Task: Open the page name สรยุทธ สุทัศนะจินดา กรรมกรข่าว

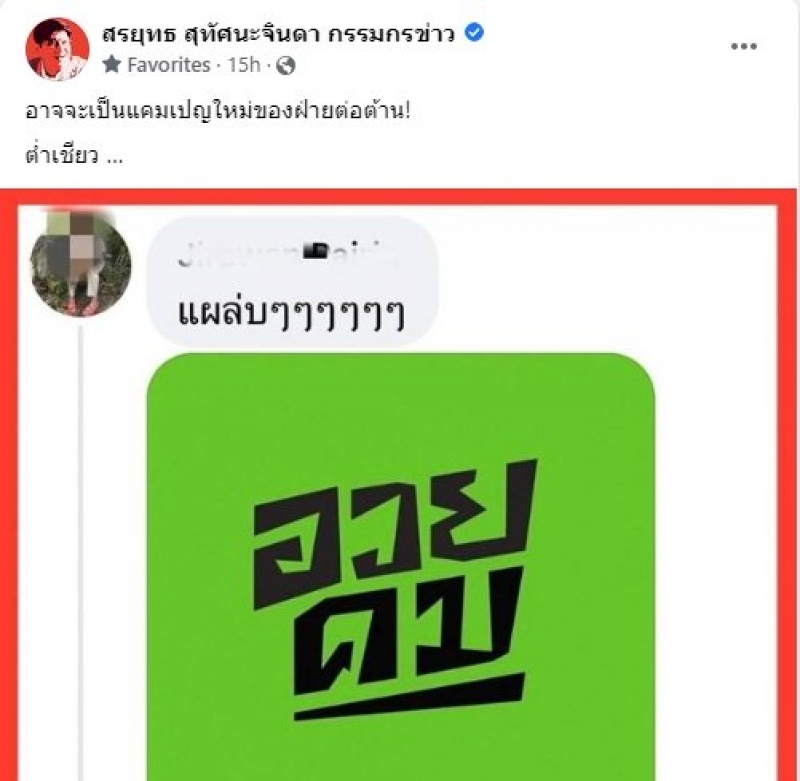Action: (x=278, y=34)
